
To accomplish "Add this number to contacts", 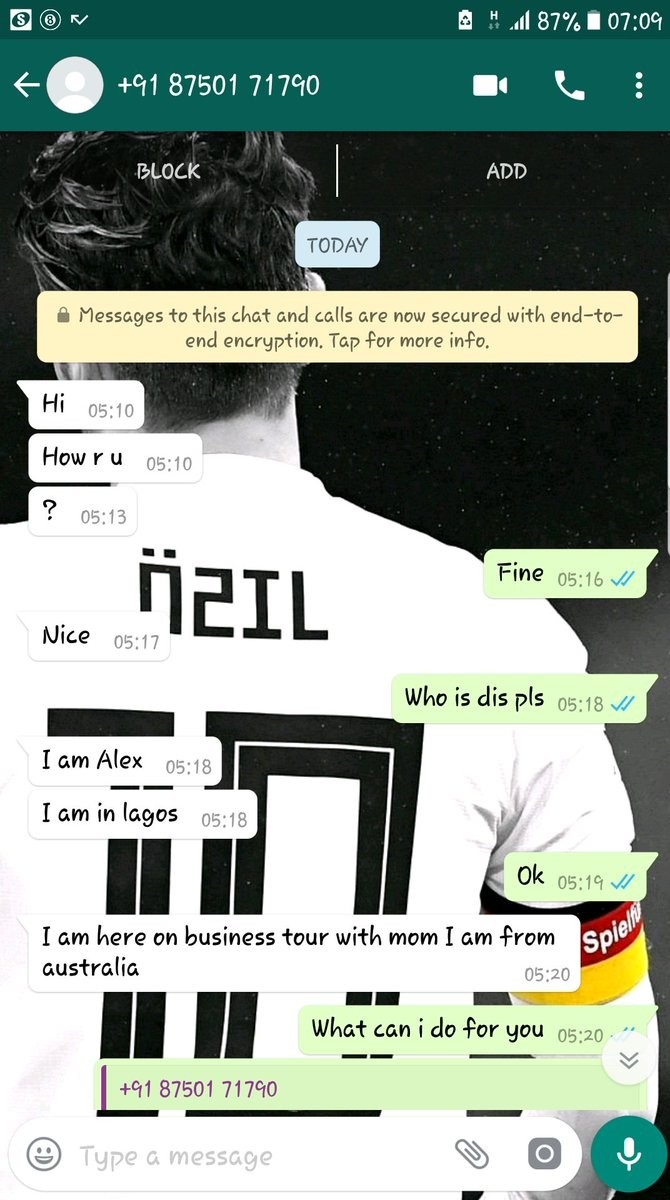I will [506, 171].
